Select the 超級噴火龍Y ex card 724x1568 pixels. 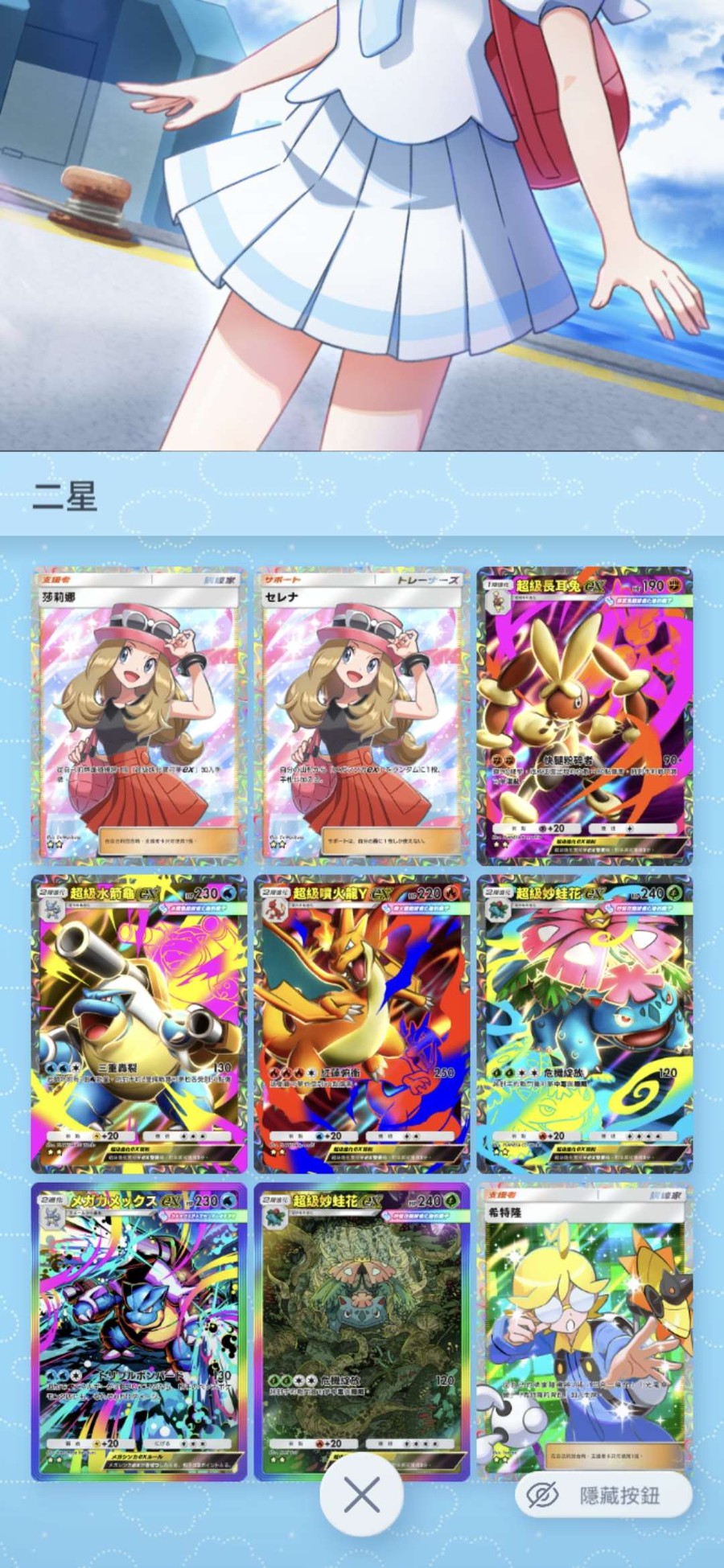pyautogui.click(x=361, y=1024)
